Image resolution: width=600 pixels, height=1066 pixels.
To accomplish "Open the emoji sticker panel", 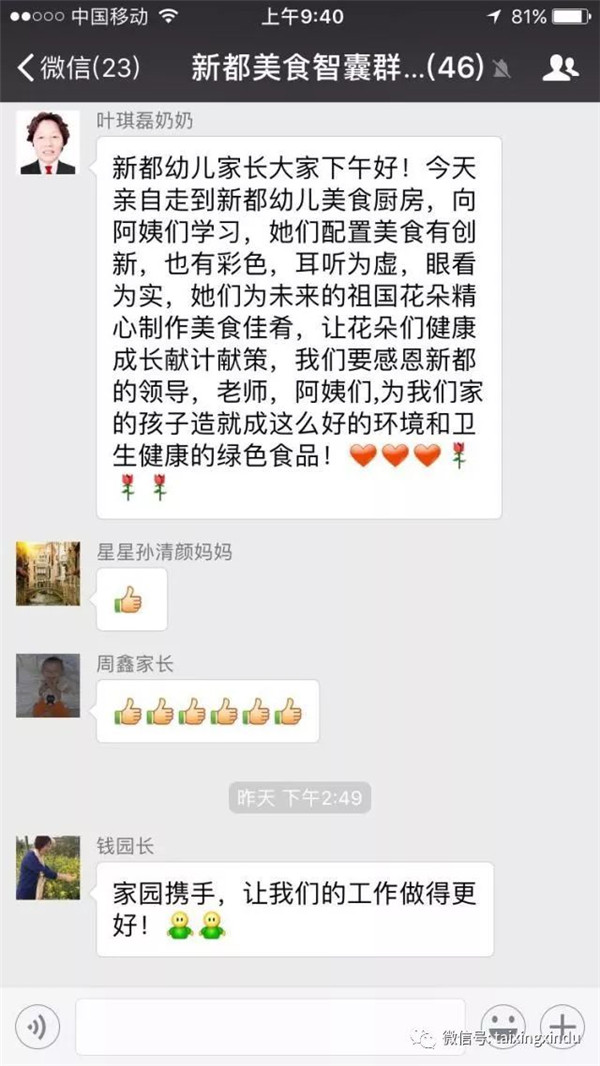I will pos(503,1026).
